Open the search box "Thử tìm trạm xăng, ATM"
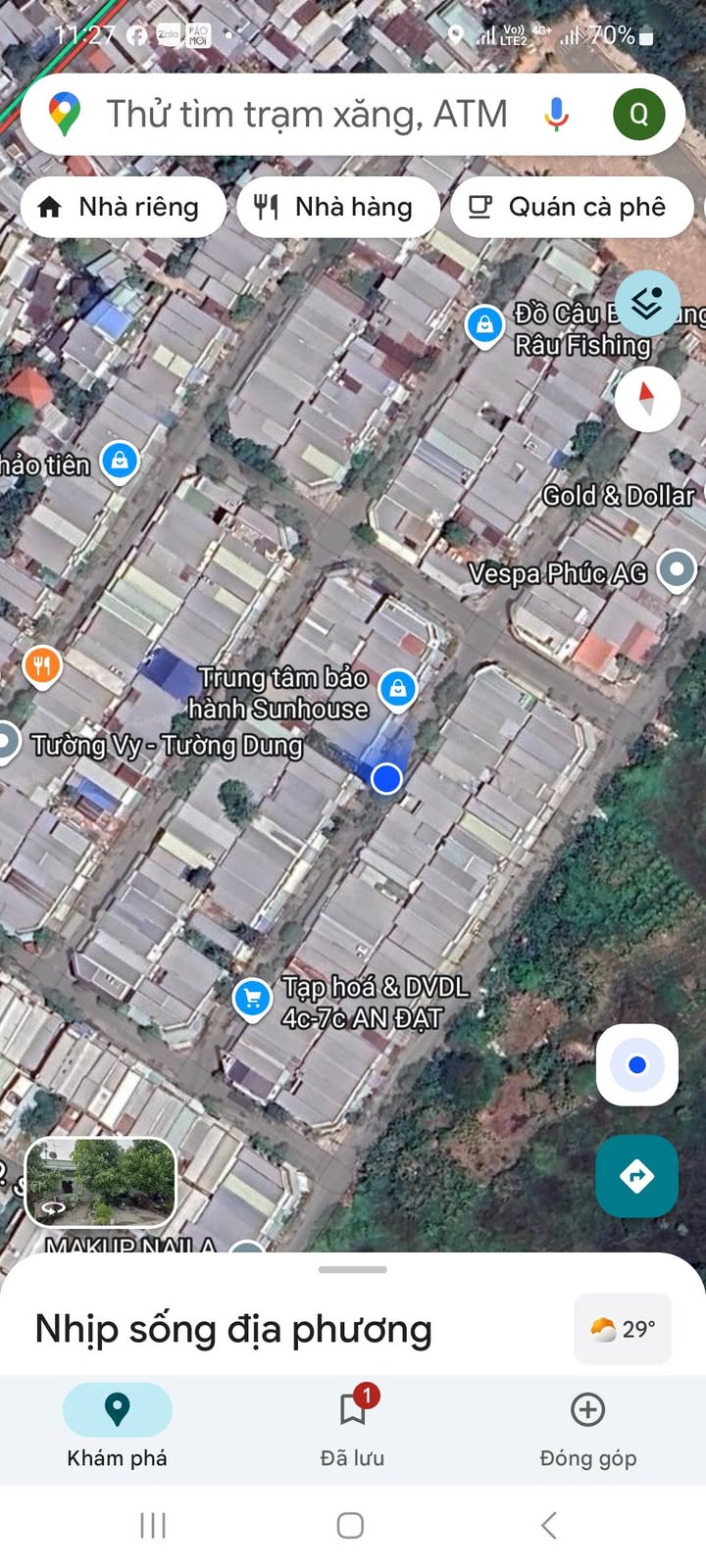This screenshot has width=706, height=1568. [x=306, y=115]
